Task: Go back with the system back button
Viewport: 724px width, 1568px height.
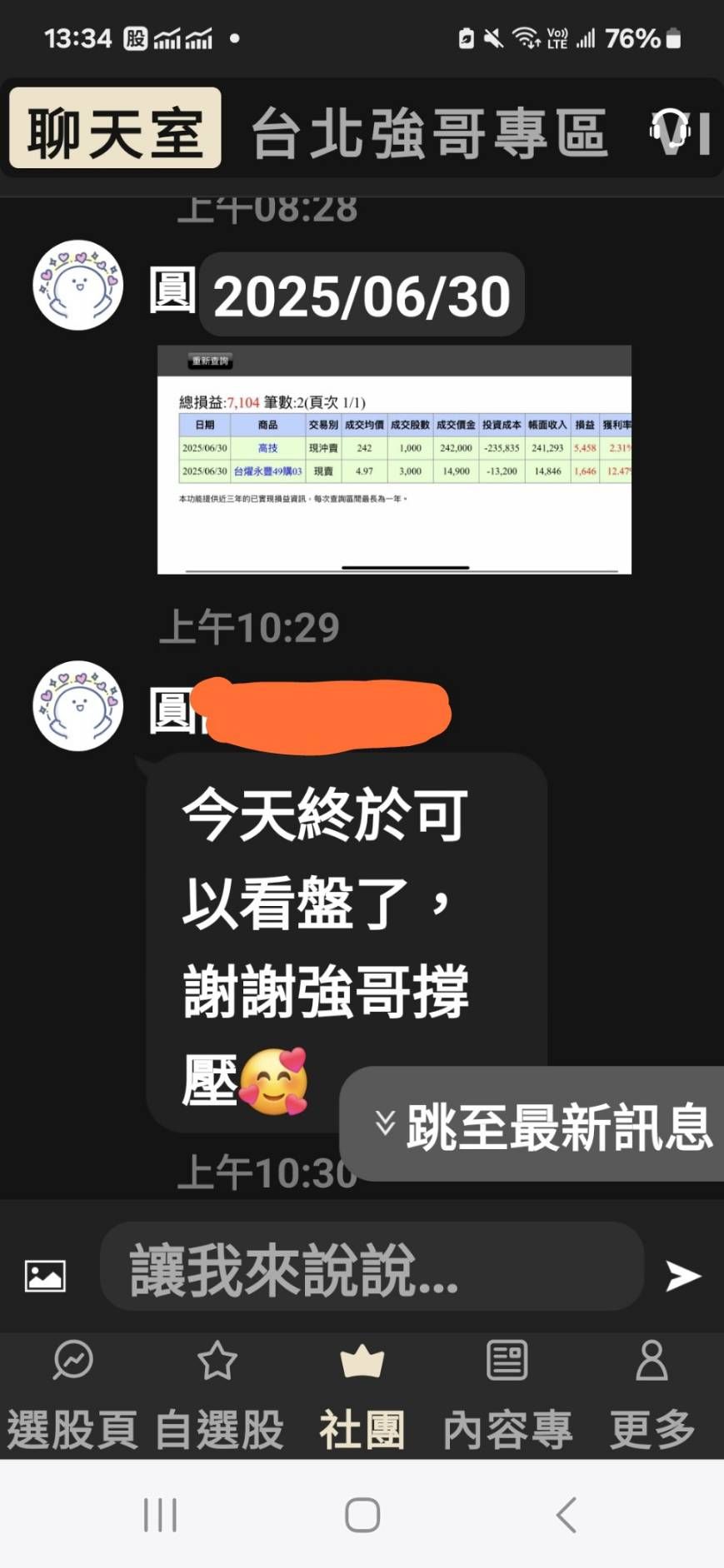Action: pyautogui.click(x=567, y=1514)
